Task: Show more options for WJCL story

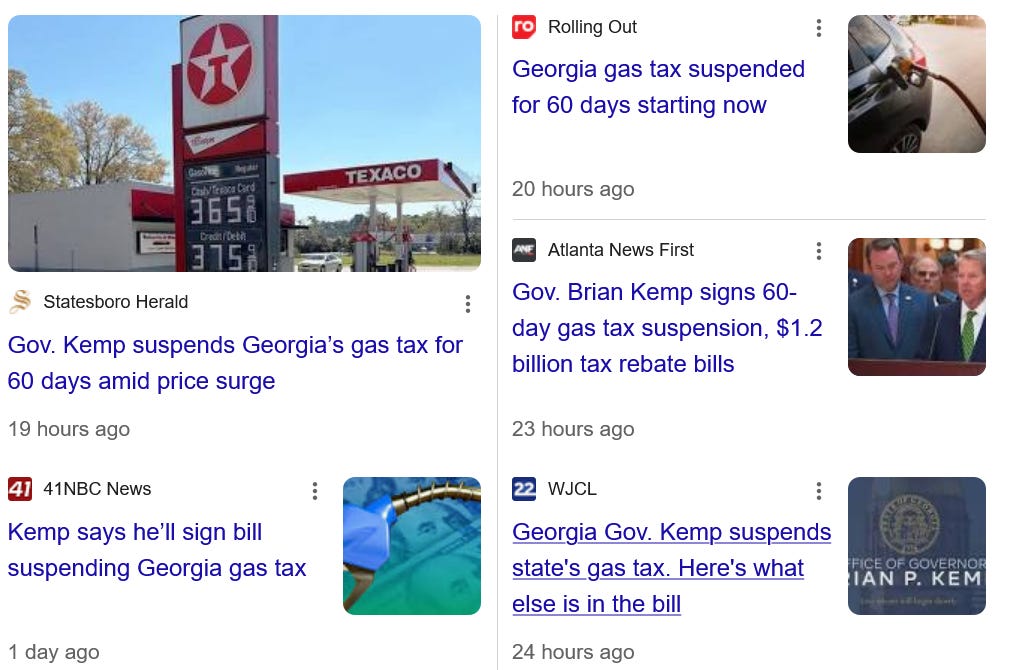Action: (x=819, y=491)
